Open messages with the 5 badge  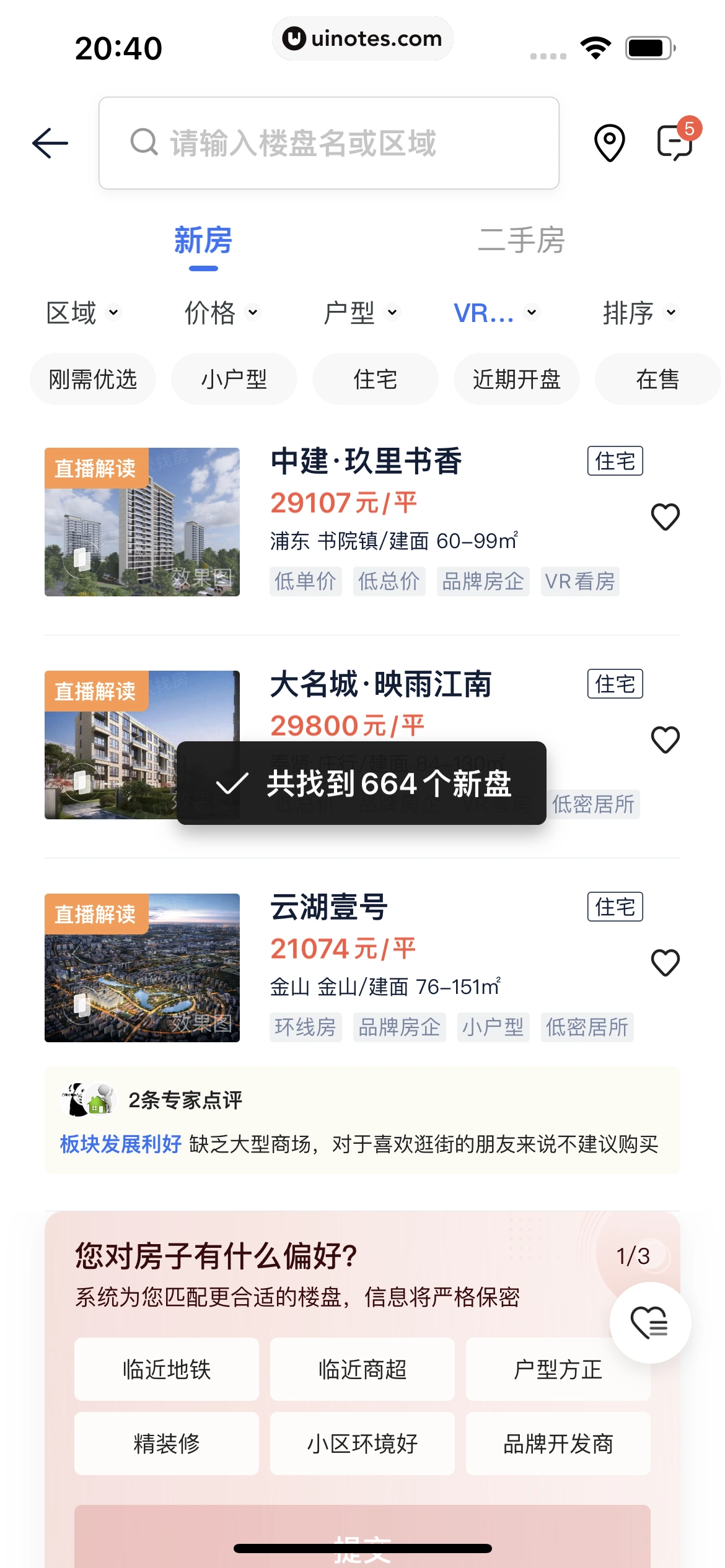click(674, 142)
